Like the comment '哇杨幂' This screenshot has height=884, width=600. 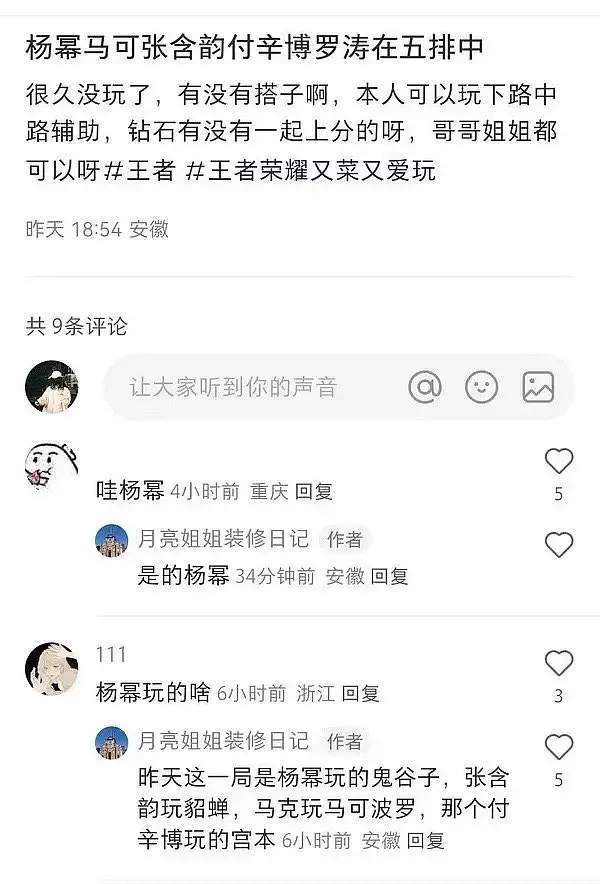558,461
